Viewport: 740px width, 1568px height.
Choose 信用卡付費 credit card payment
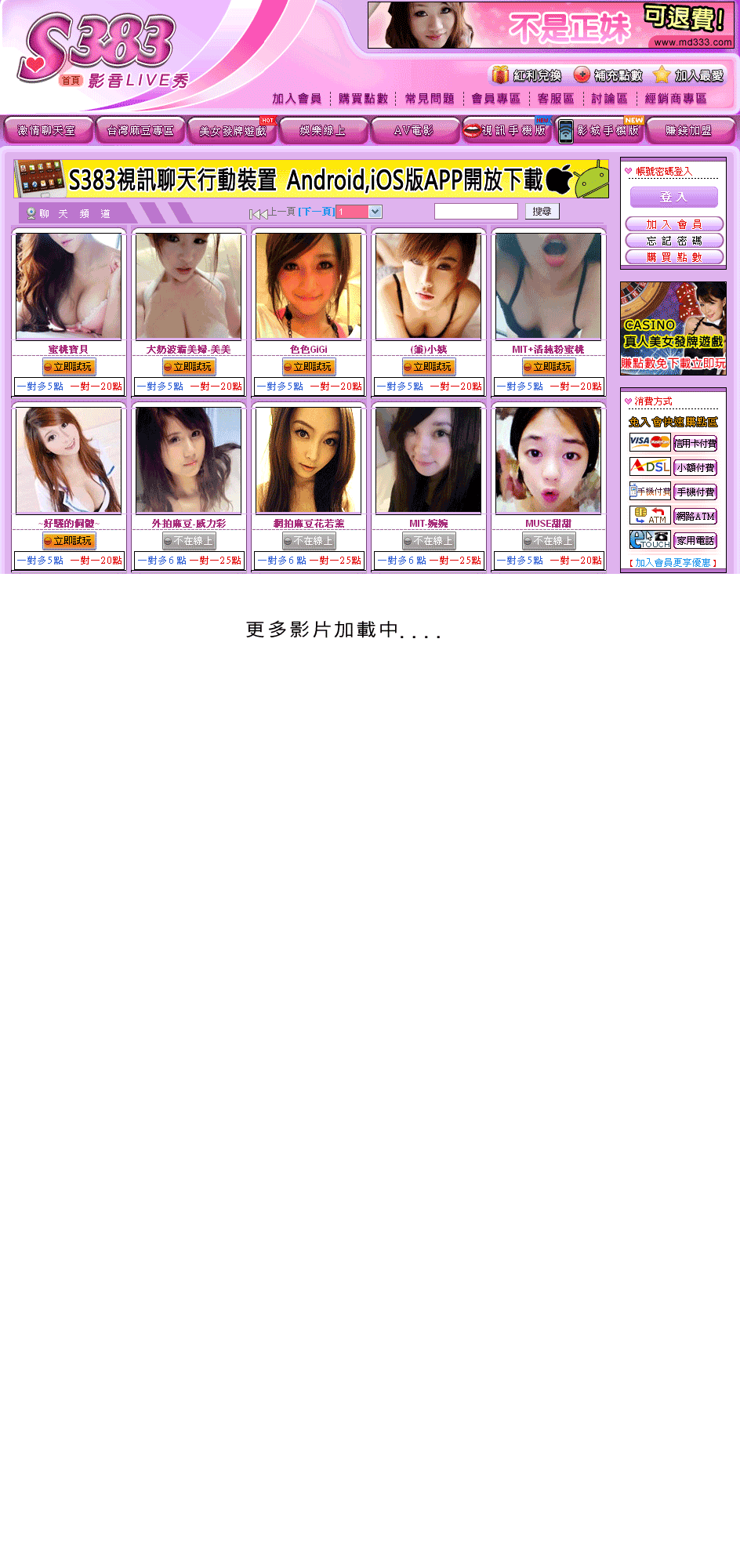695,444
